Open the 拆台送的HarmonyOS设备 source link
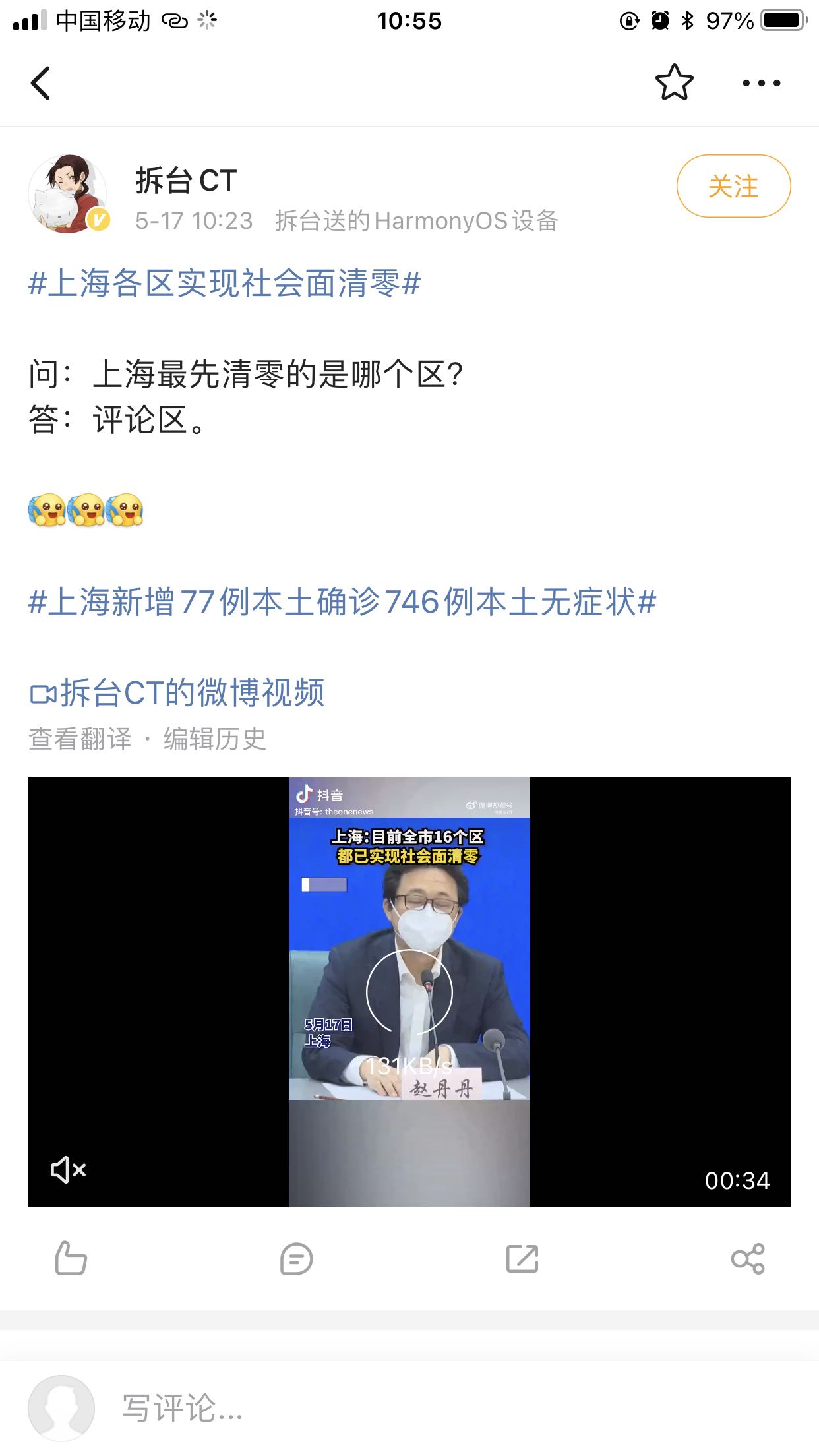 (417, 221)
